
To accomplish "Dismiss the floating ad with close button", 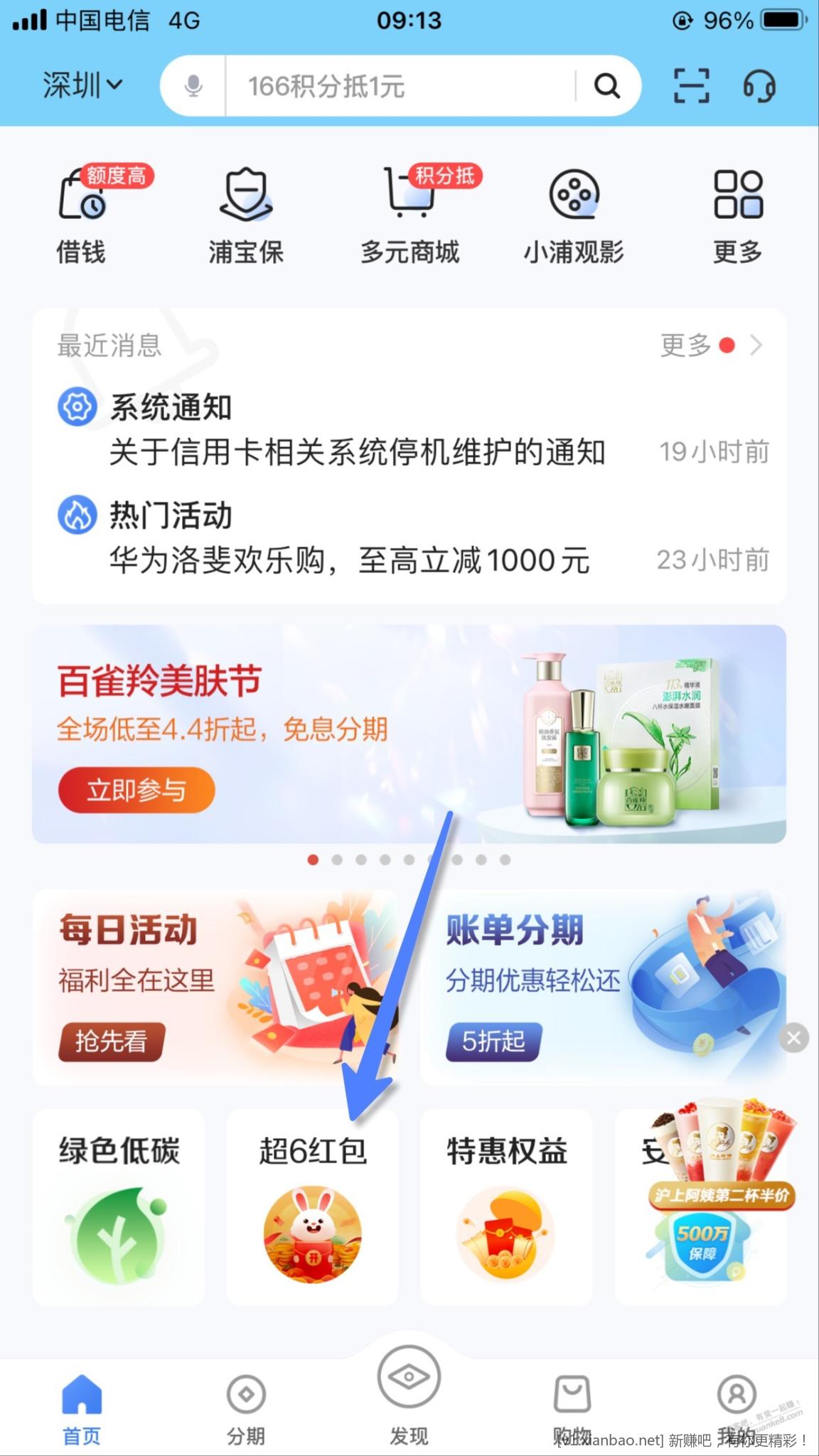I will click(x=794, y=1039).
